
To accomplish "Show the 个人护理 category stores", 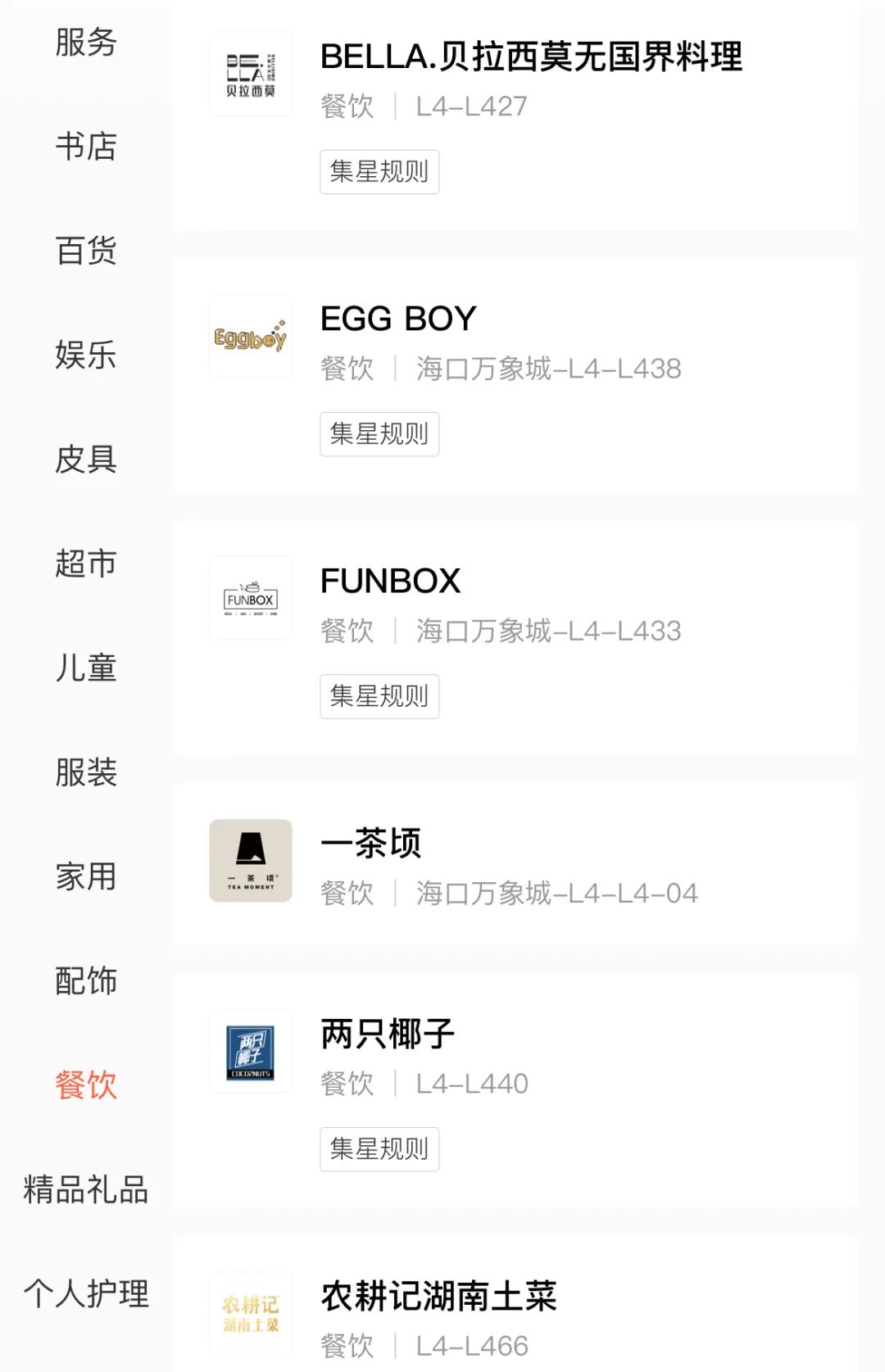I will click(86, 1293).
